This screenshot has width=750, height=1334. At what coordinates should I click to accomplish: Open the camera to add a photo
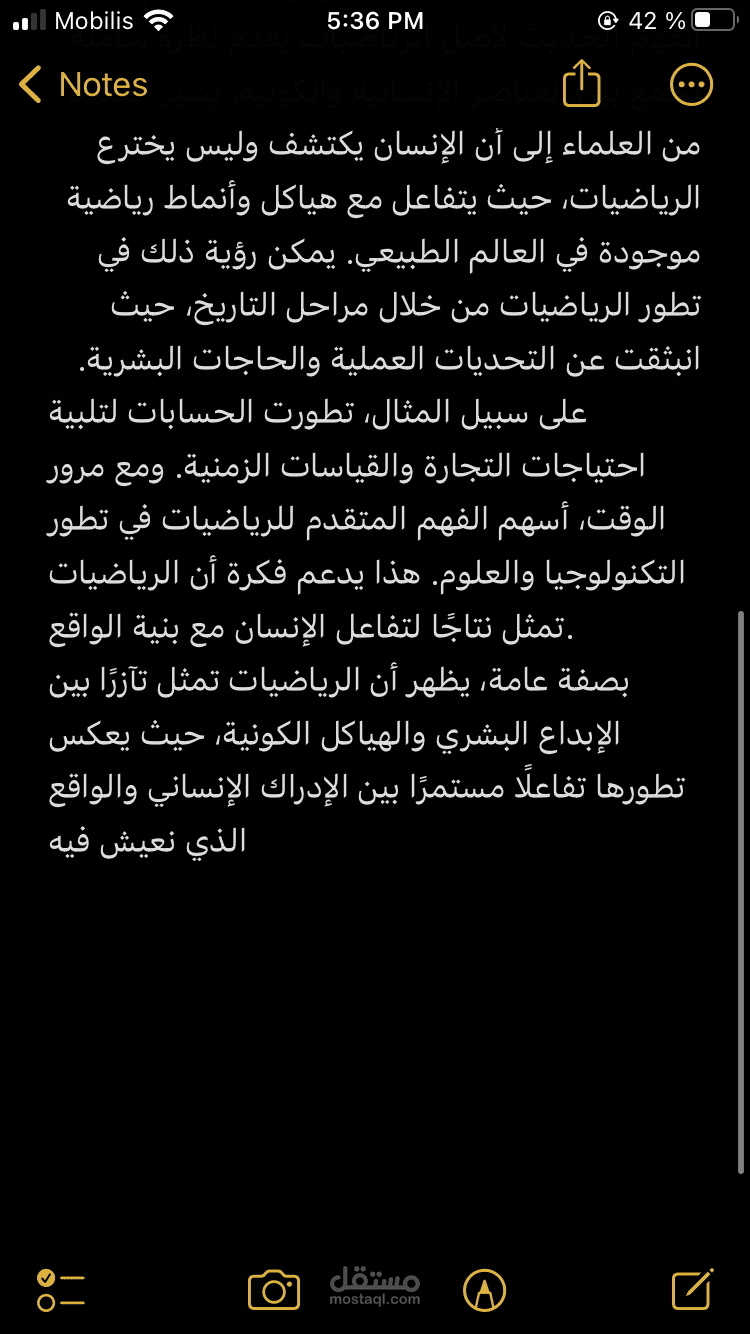coord(273,1289)
